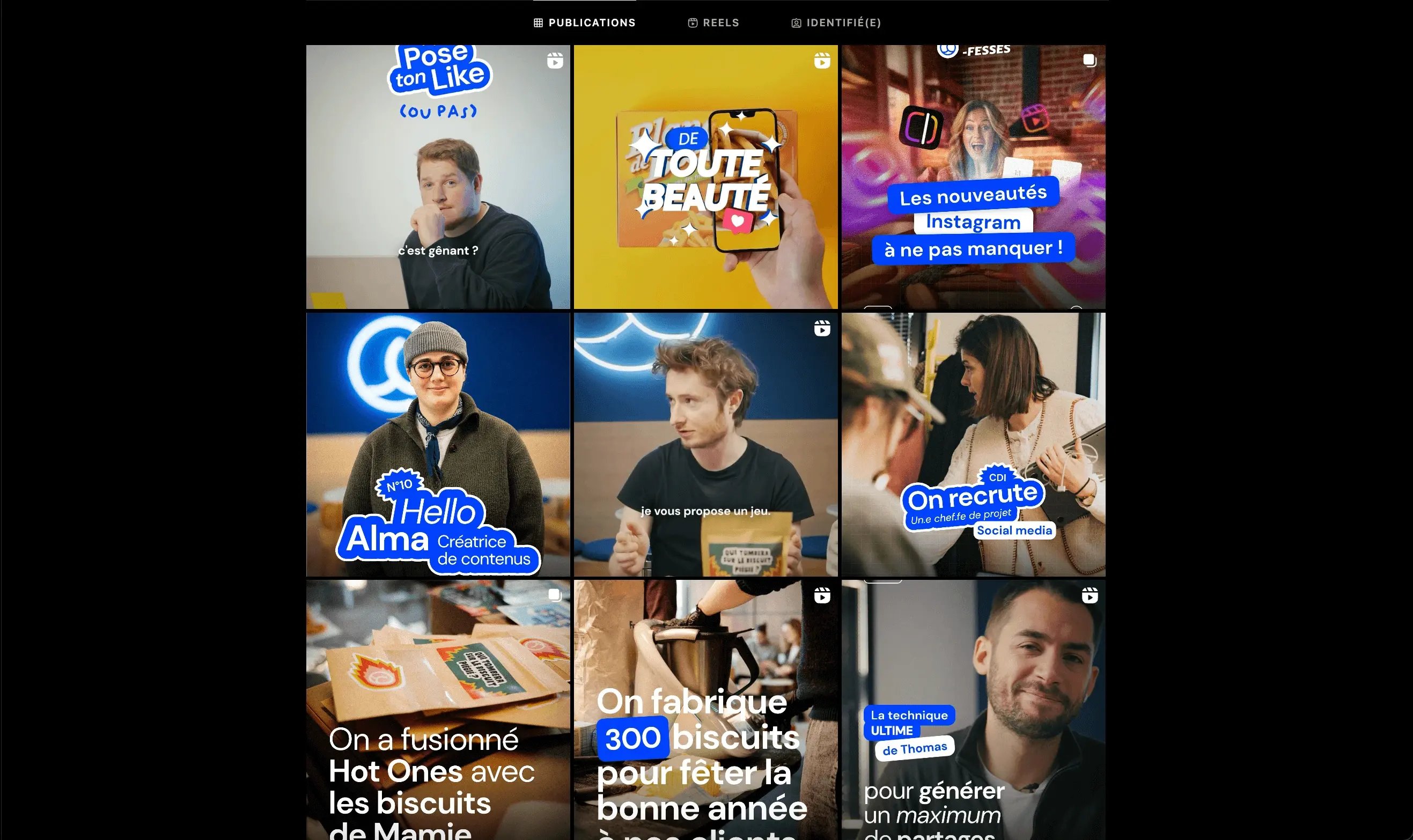Viewport: 1413px width, 840px height.
Task: Open the 'Hello Alma' post
Action: tap(438, 444)
